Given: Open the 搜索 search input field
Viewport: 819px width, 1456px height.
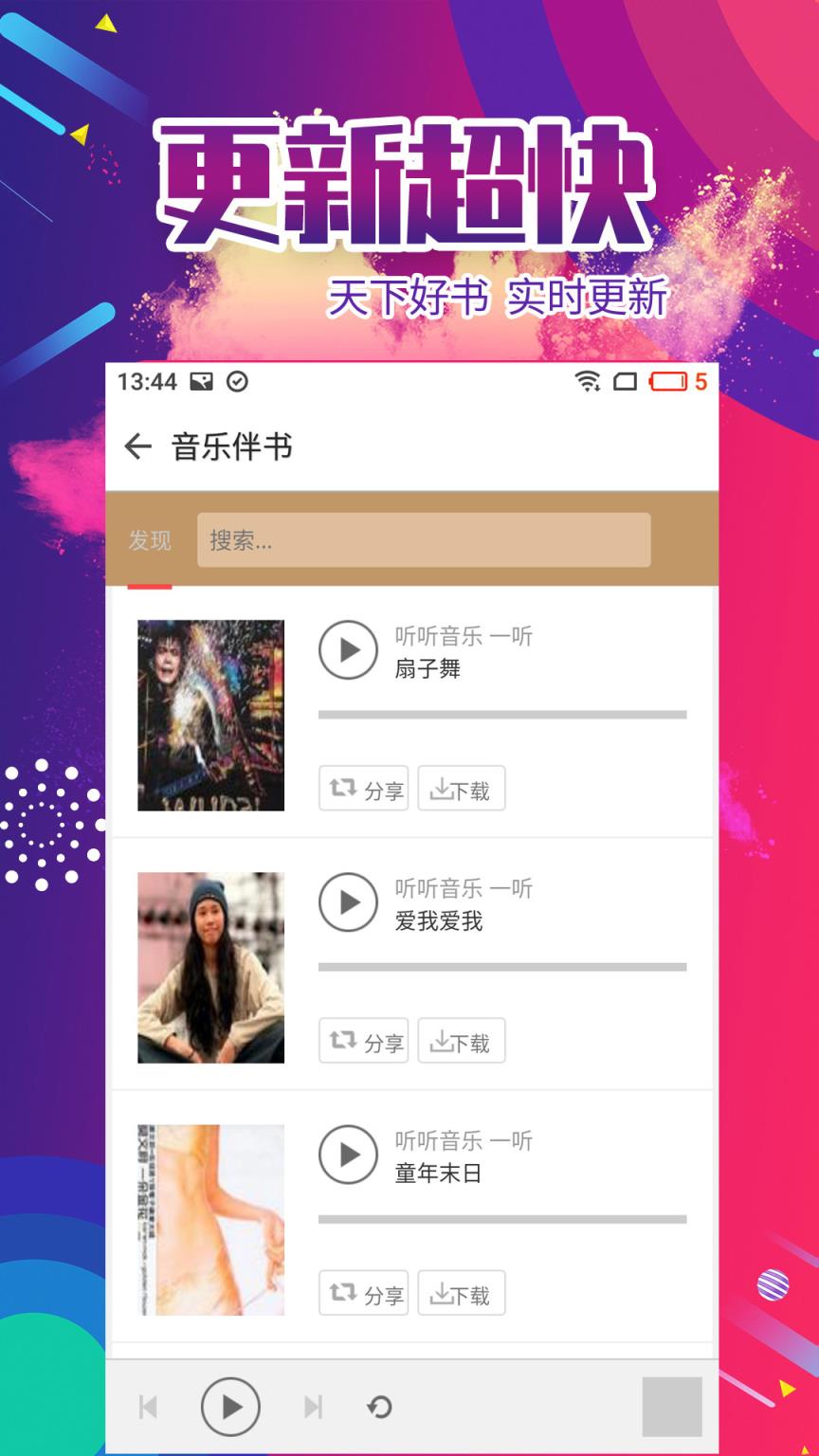Looking at the screenshot, I should (423, 540).
